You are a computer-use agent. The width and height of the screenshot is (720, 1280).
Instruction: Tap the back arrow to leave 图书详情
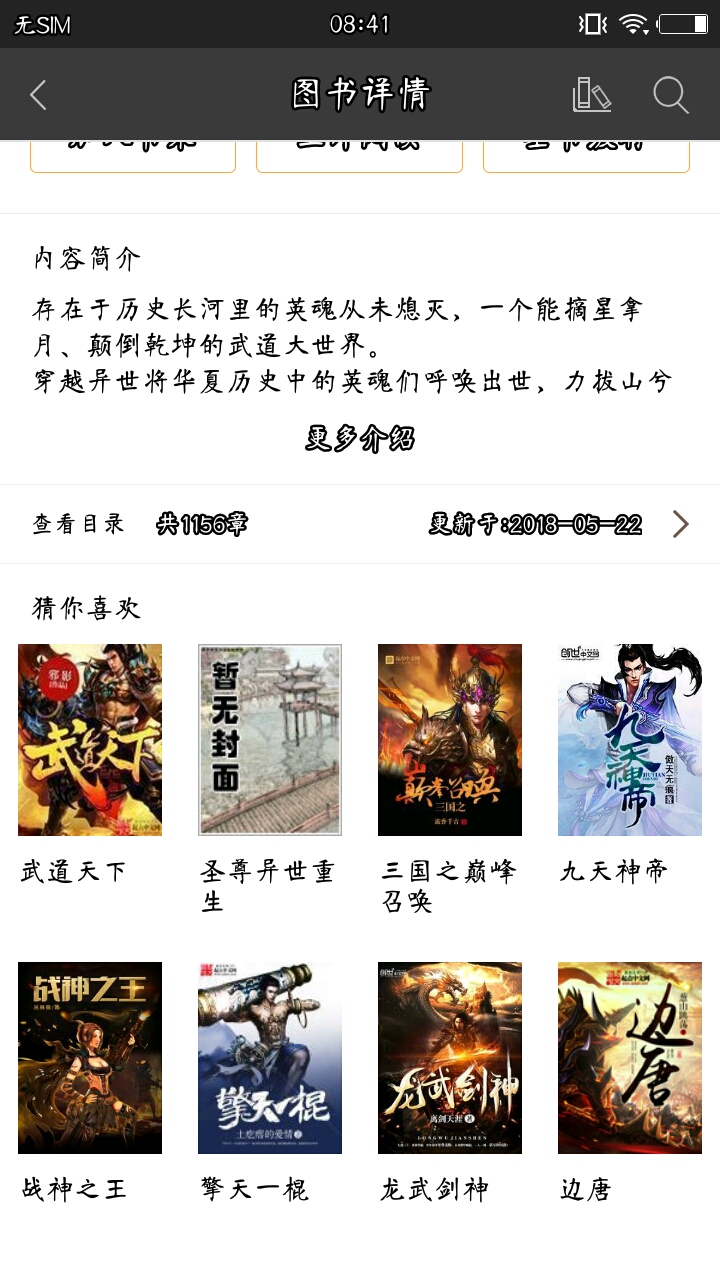pyautogui.click(x=38, y=94)
